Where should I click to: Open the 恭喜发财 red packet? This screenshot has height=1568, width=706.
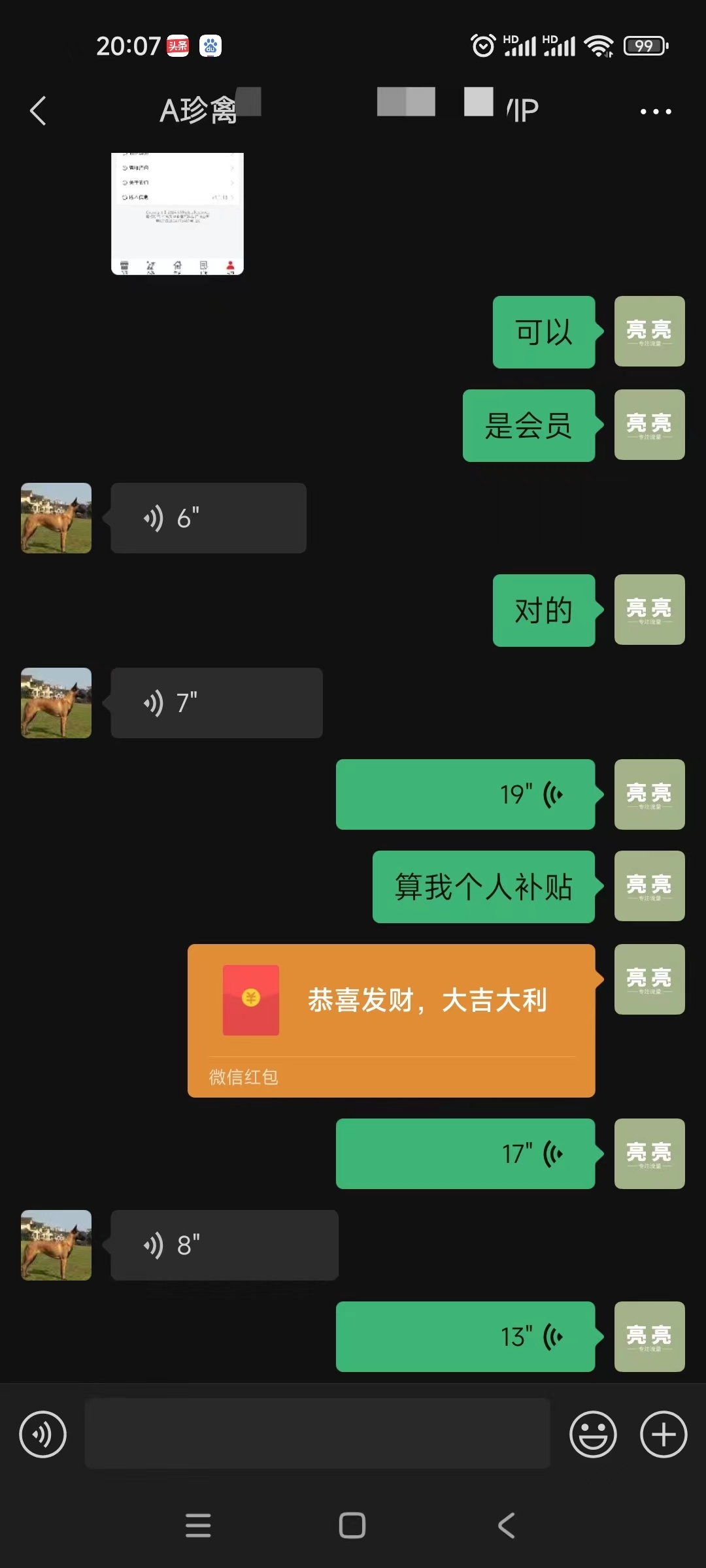pos(392,1021)
